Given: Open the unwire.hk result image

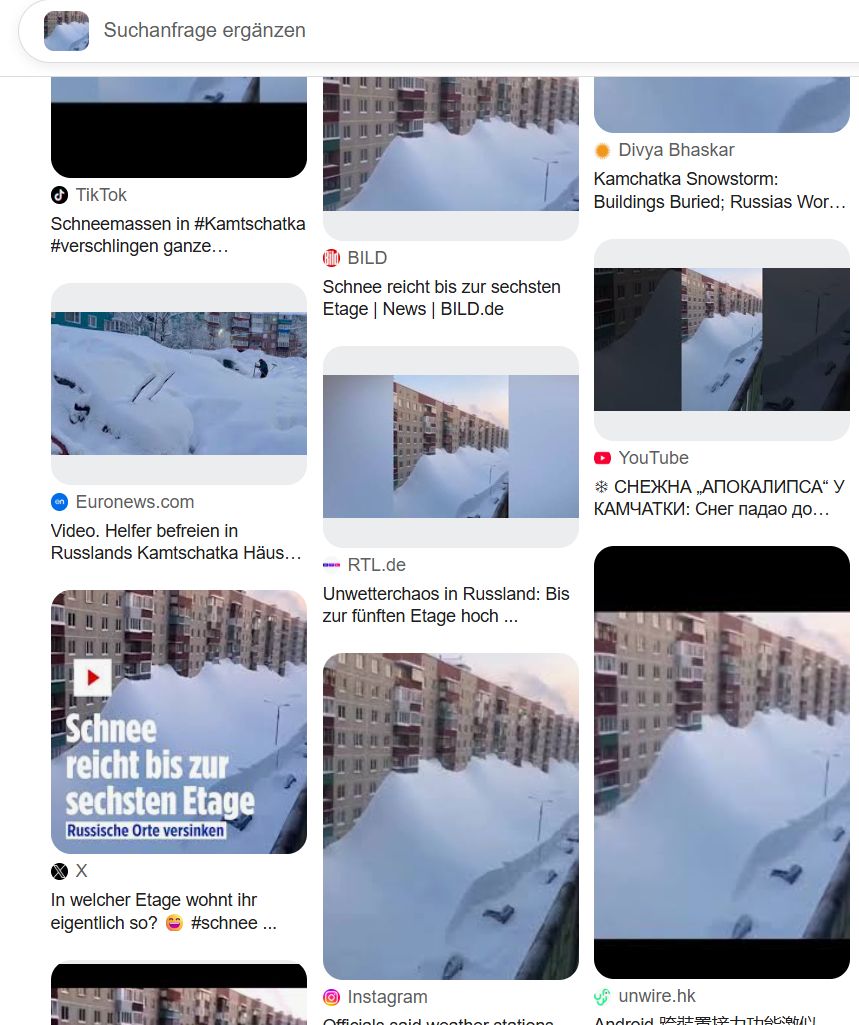Looking at the screenshot, I should point(721,762).
